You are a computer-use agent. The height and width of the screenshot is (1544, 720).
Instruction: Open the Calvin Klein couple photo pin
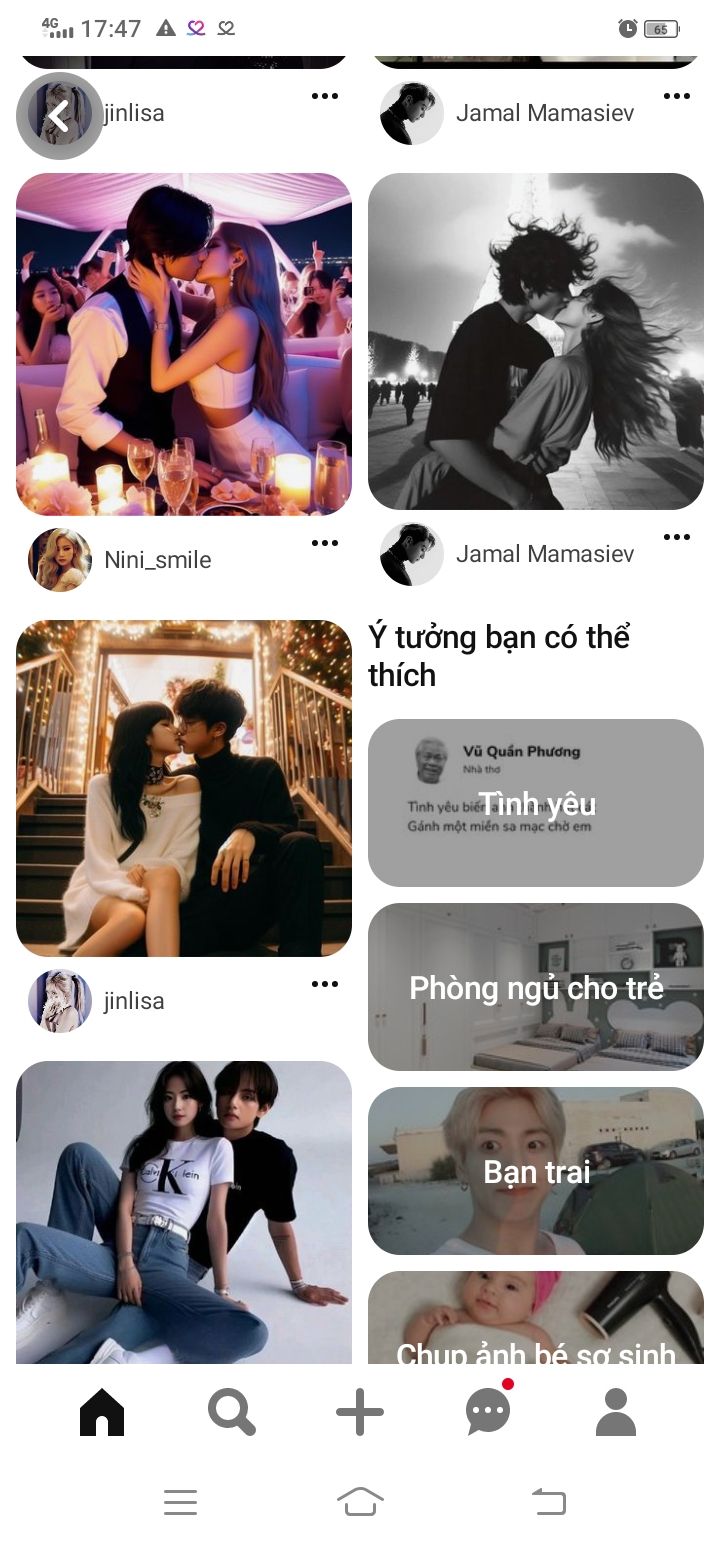pyautogui.click(x=184, y=1212)
